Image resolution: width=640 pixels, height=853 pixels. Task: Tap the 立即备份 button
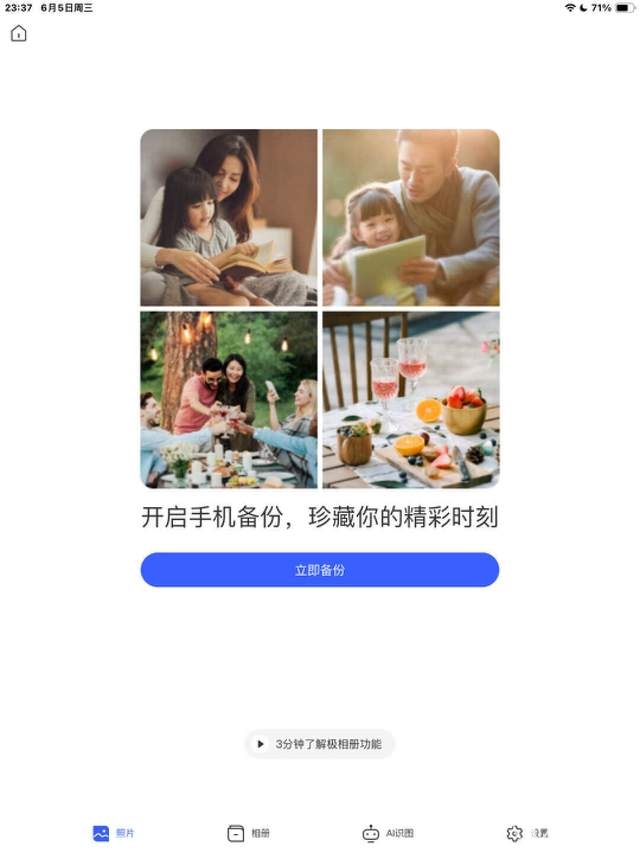[x=319, y=570]
